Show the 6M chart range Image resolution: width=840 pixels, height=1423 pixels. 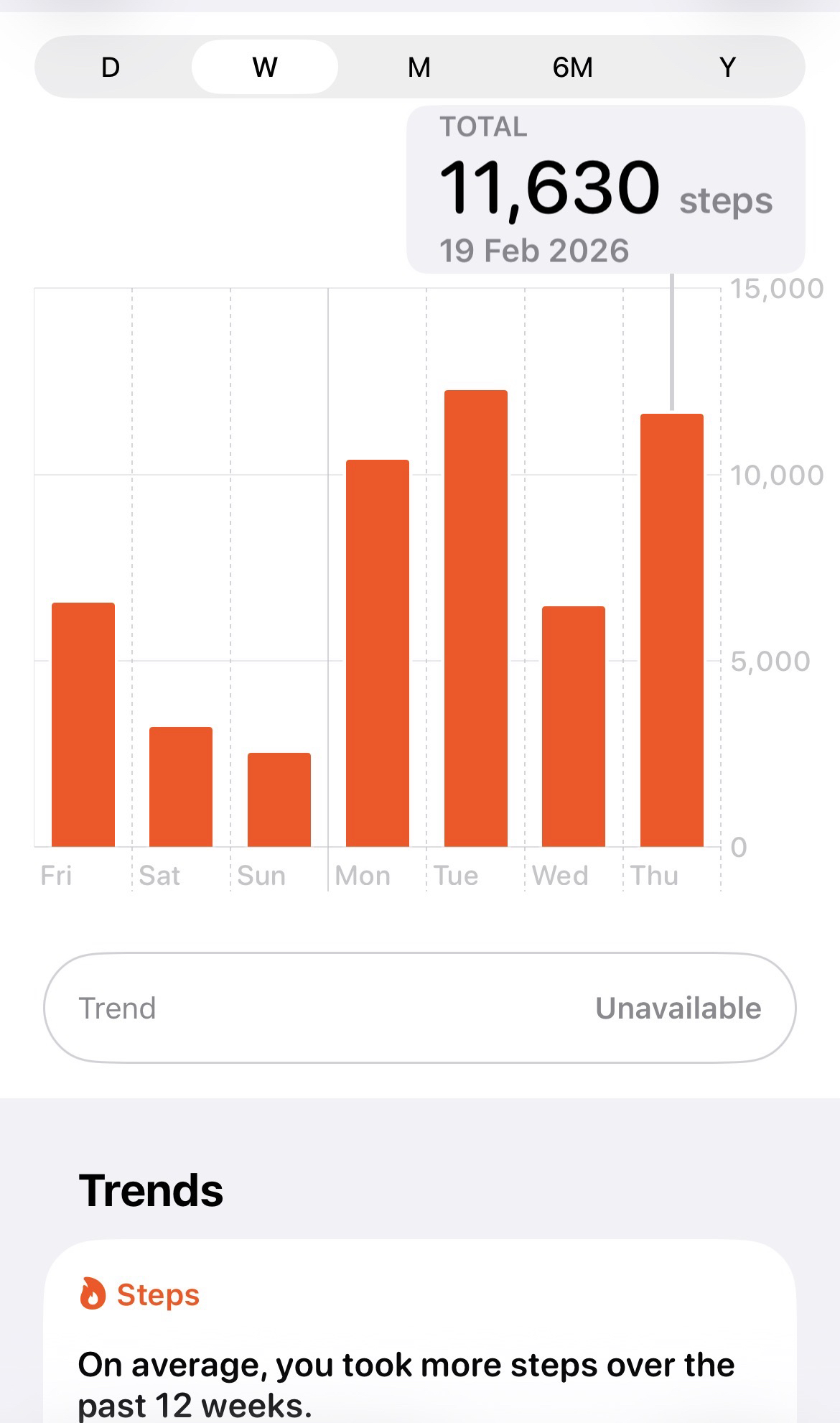(x=573, y=68)
